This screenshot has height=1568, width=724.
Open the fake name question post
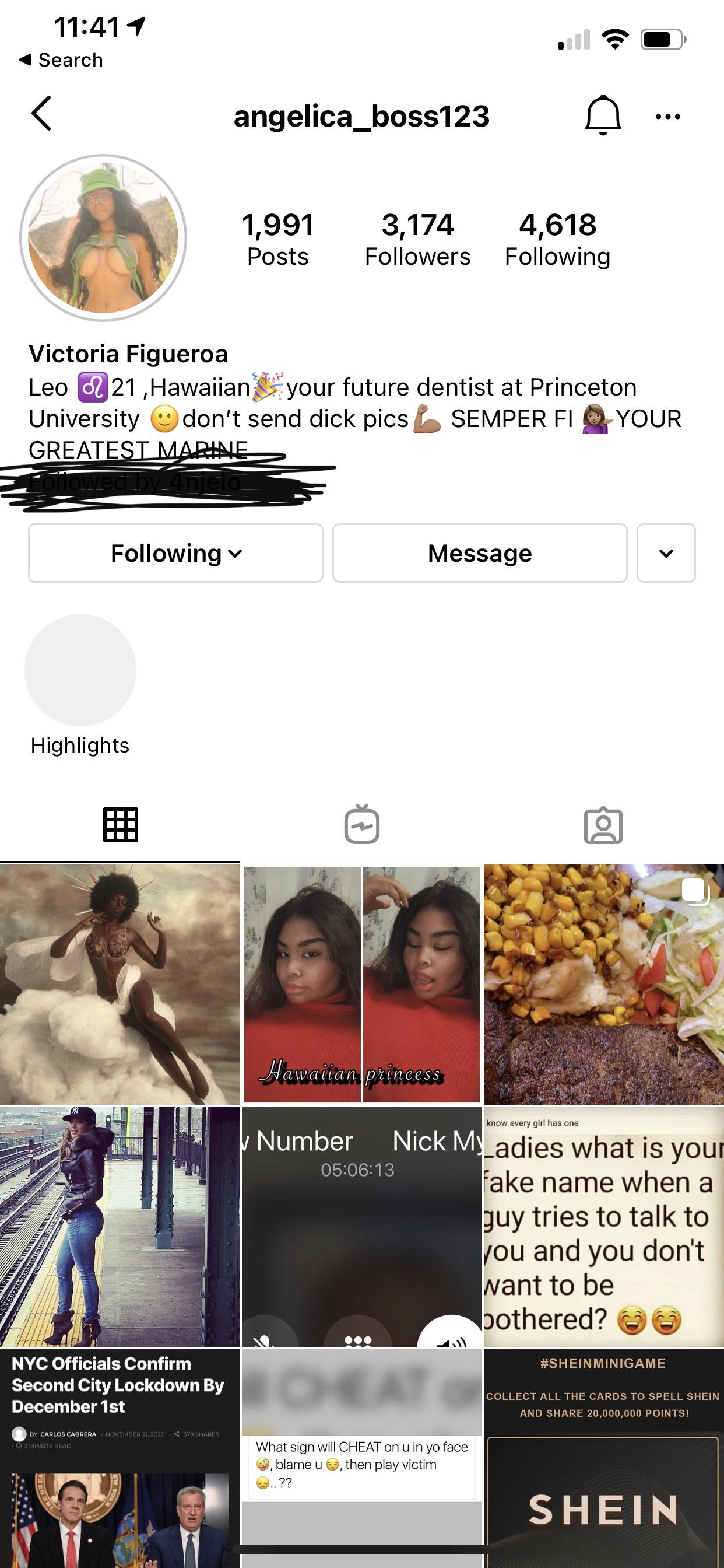click(x=603, y=1226)
